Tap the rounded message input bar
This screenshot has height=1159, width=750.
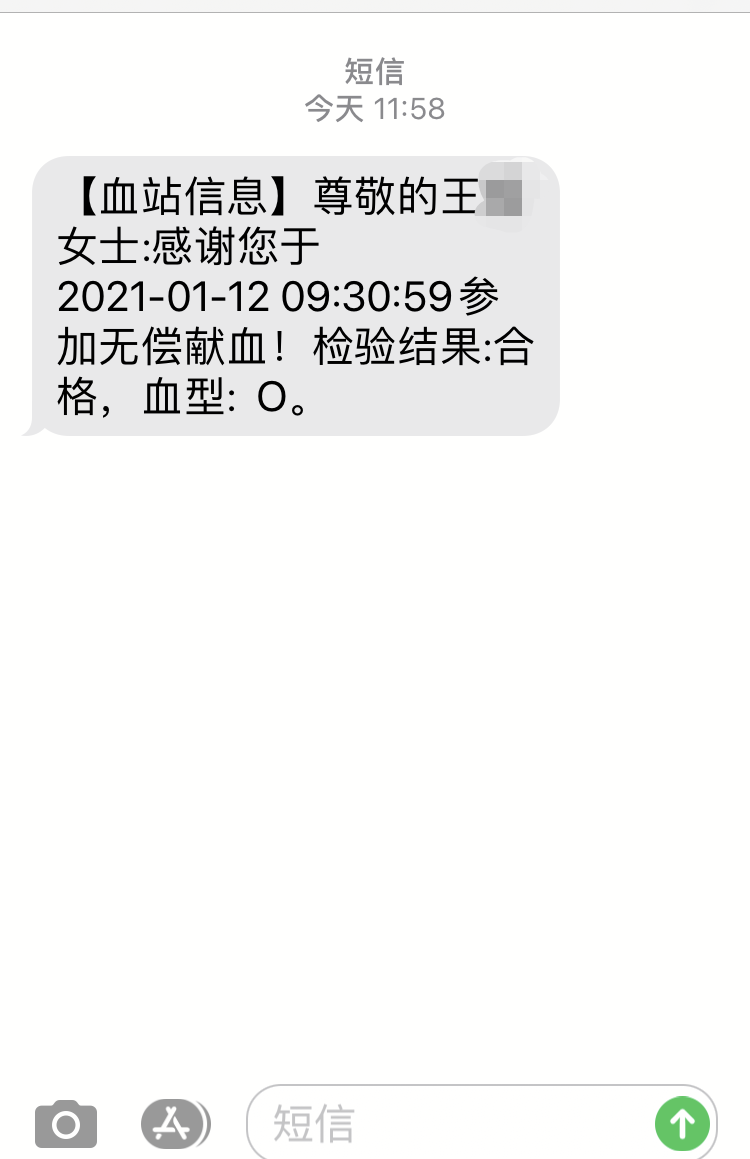[470, 1123]
